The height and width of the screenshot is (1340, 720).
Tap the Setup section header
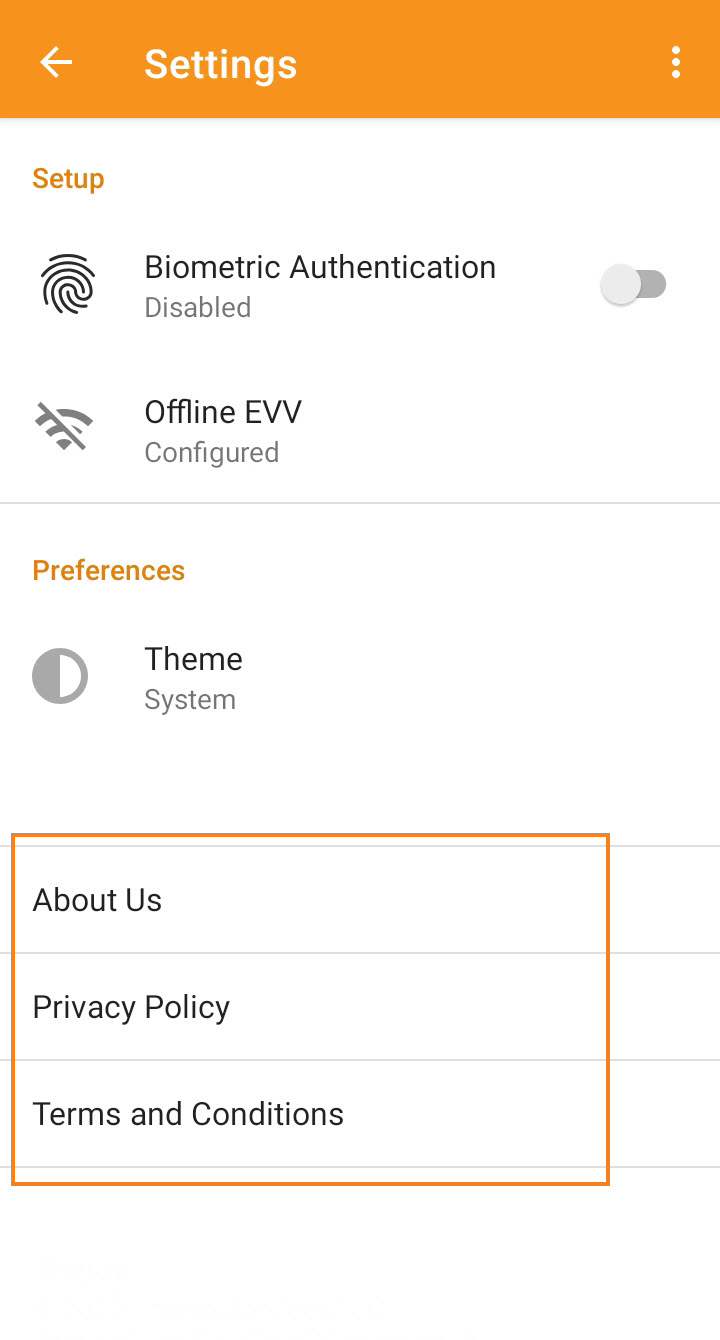click(68, 178)
